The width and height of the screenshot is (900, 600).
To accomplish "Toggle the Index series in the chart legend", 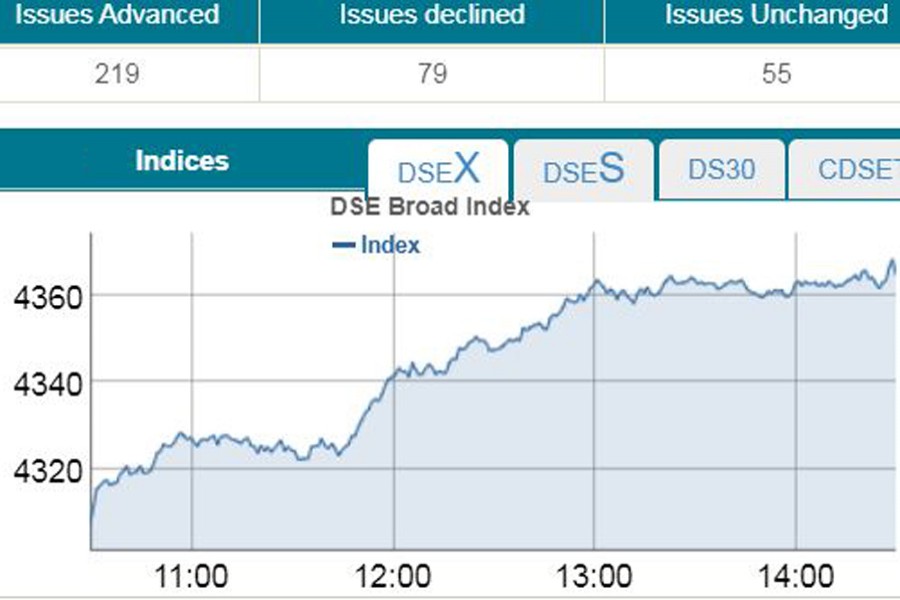I will point(377,245).
